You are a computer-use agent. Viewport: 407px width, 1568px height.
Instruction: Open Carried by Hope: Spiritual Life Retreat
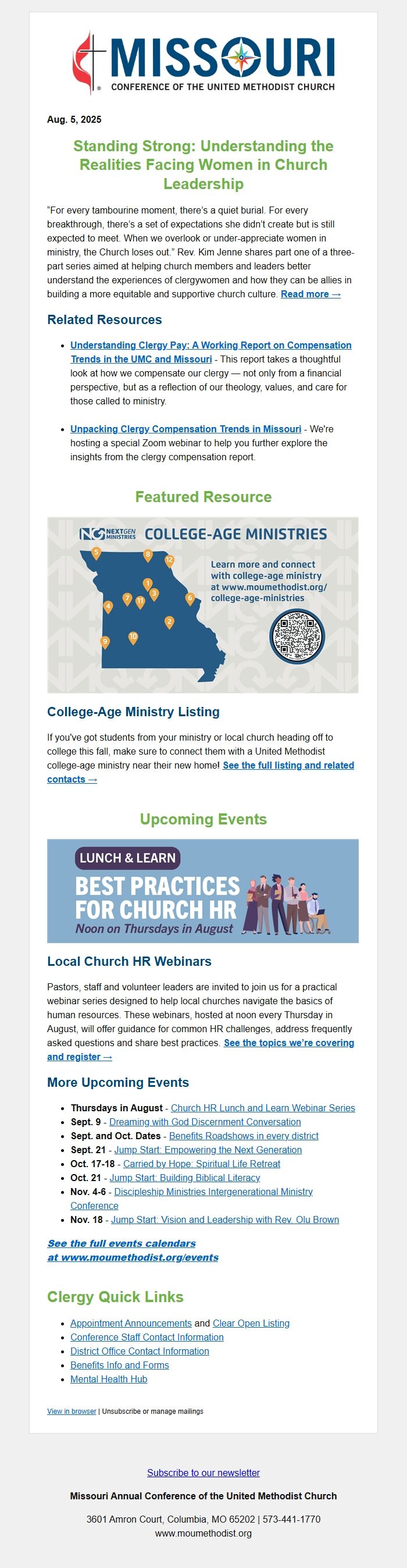point(201,1164)
